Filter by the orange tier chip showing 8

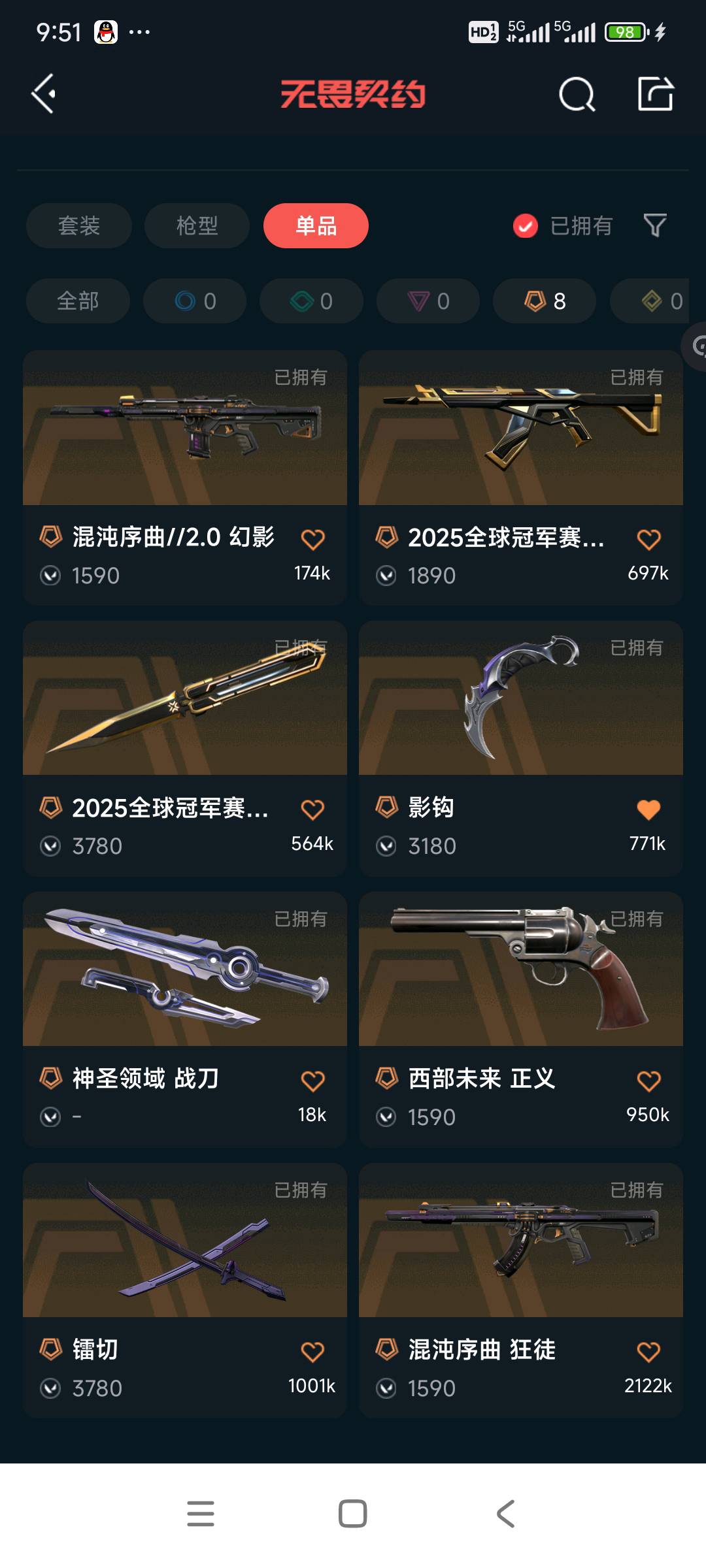click(x=545, y=301)
